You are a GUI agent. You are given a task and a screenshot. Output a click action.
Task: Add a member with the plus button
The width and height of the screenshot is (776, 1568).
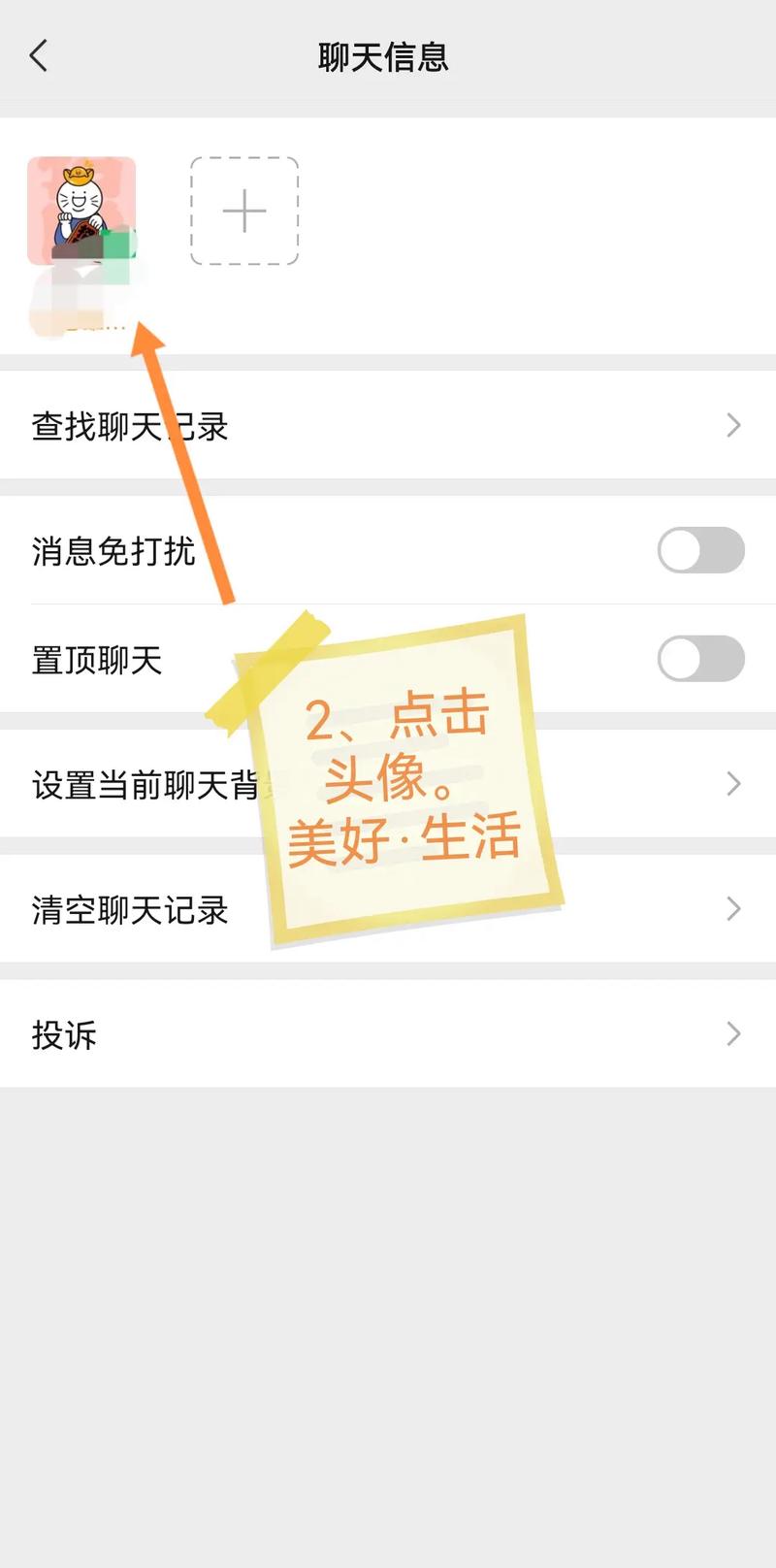tap(244, 211)
